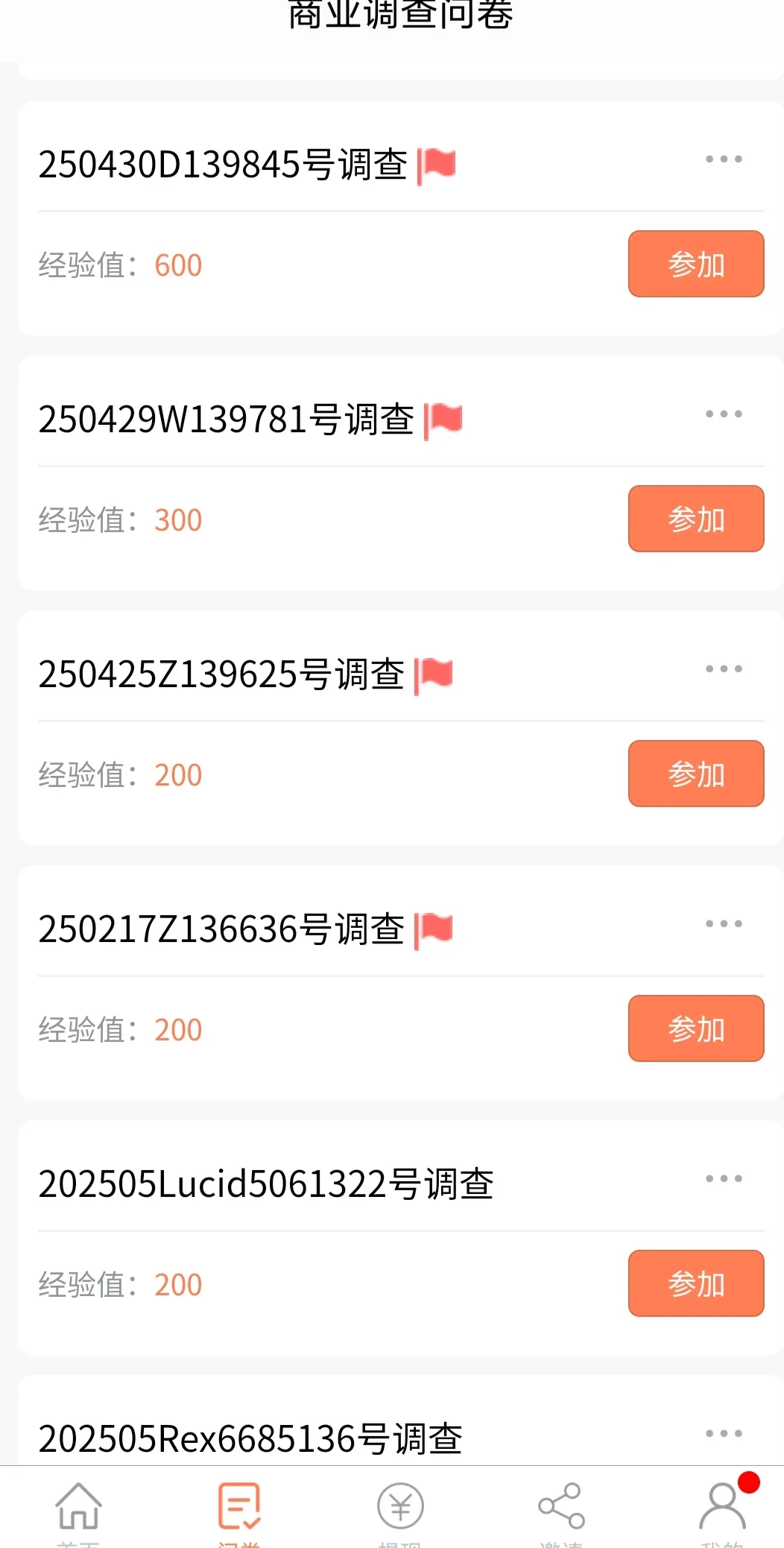Expand options menu for survey 202505Rex6685136

coord(723,1432)
